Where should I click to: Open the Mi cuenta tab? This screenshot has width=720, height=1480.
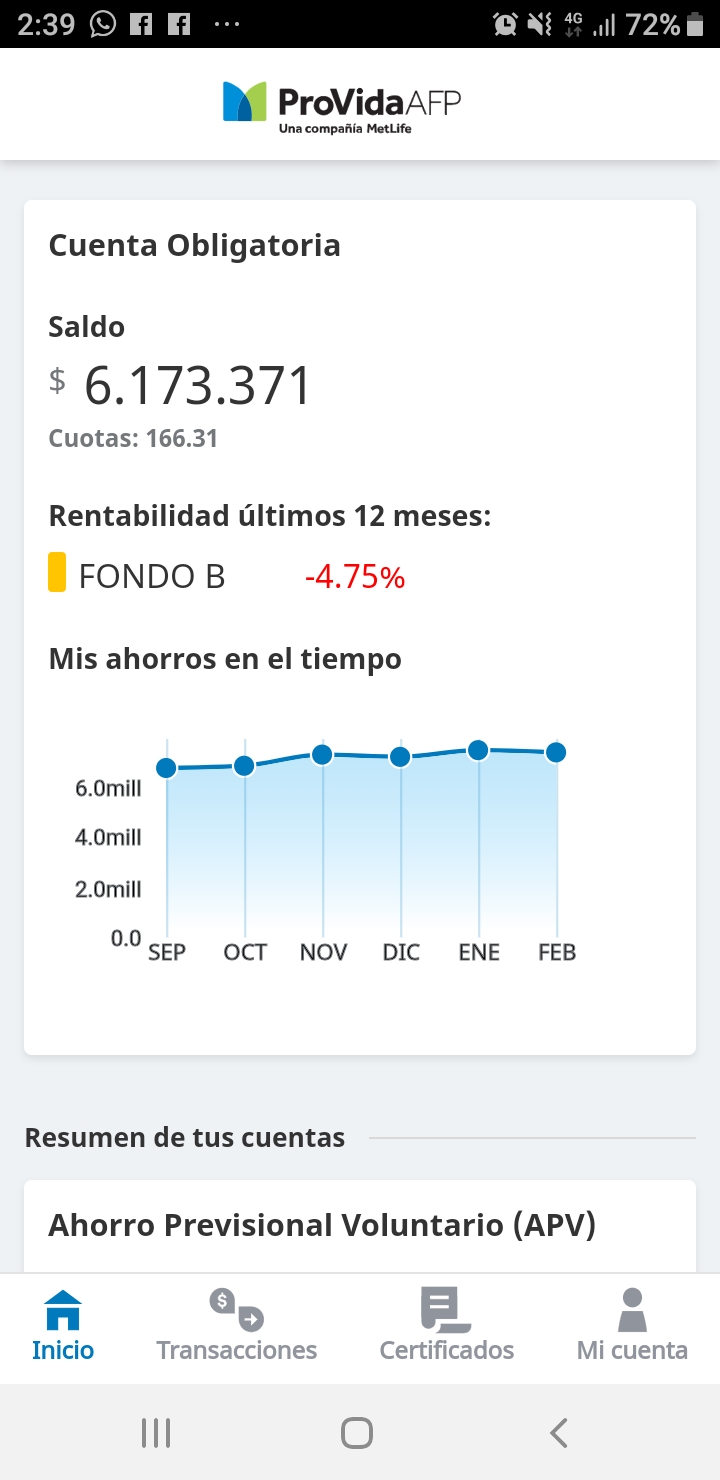tap(632, 1326)
